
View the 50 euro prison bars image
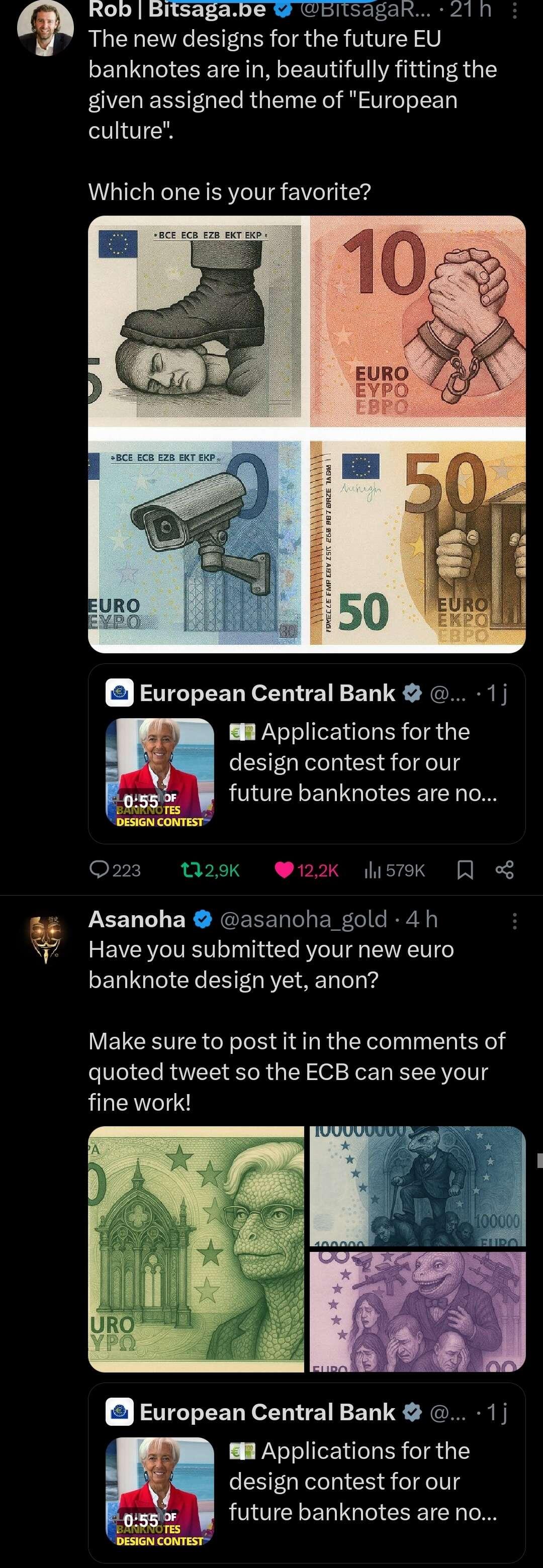418,543
